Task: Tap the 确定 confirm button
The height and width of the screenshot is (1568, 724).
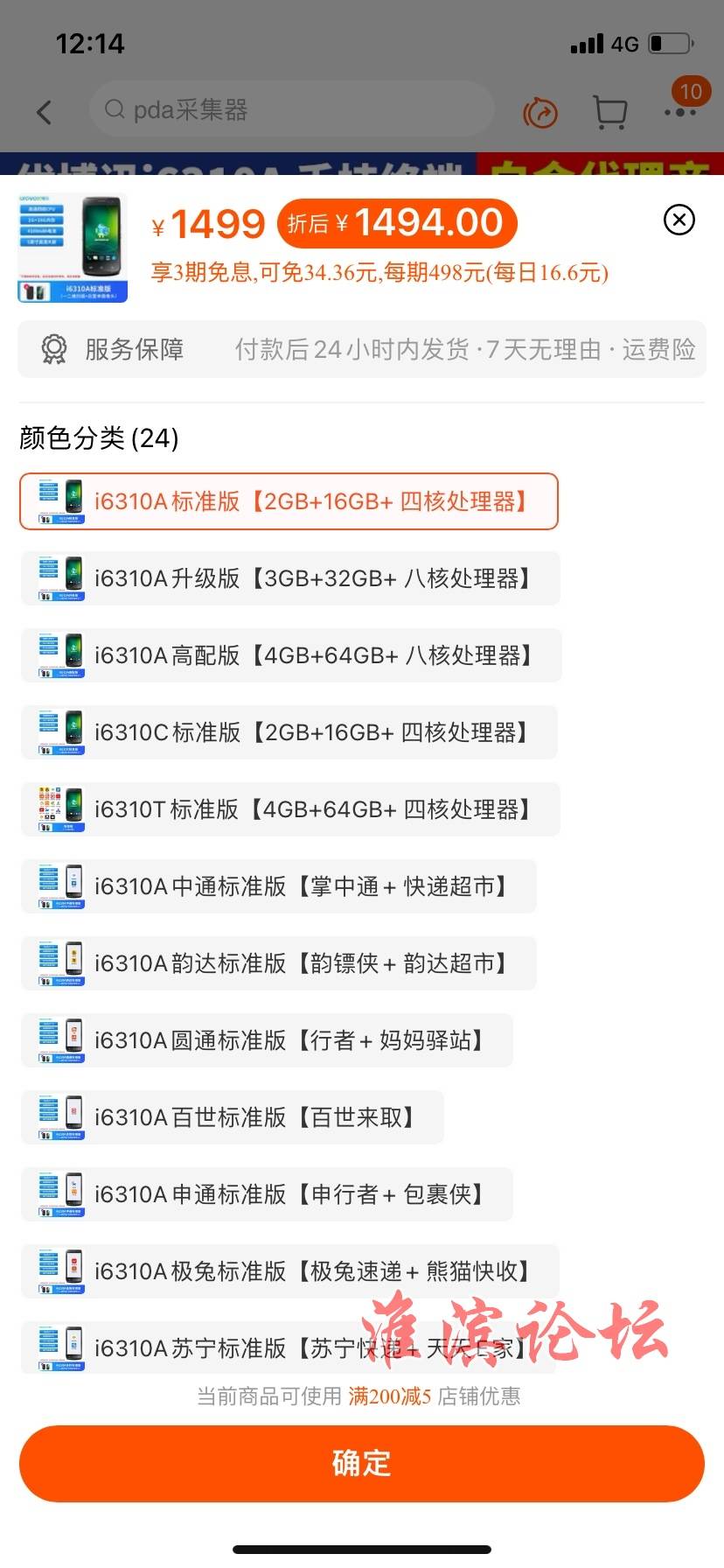Action: [x=362, y=1463]
